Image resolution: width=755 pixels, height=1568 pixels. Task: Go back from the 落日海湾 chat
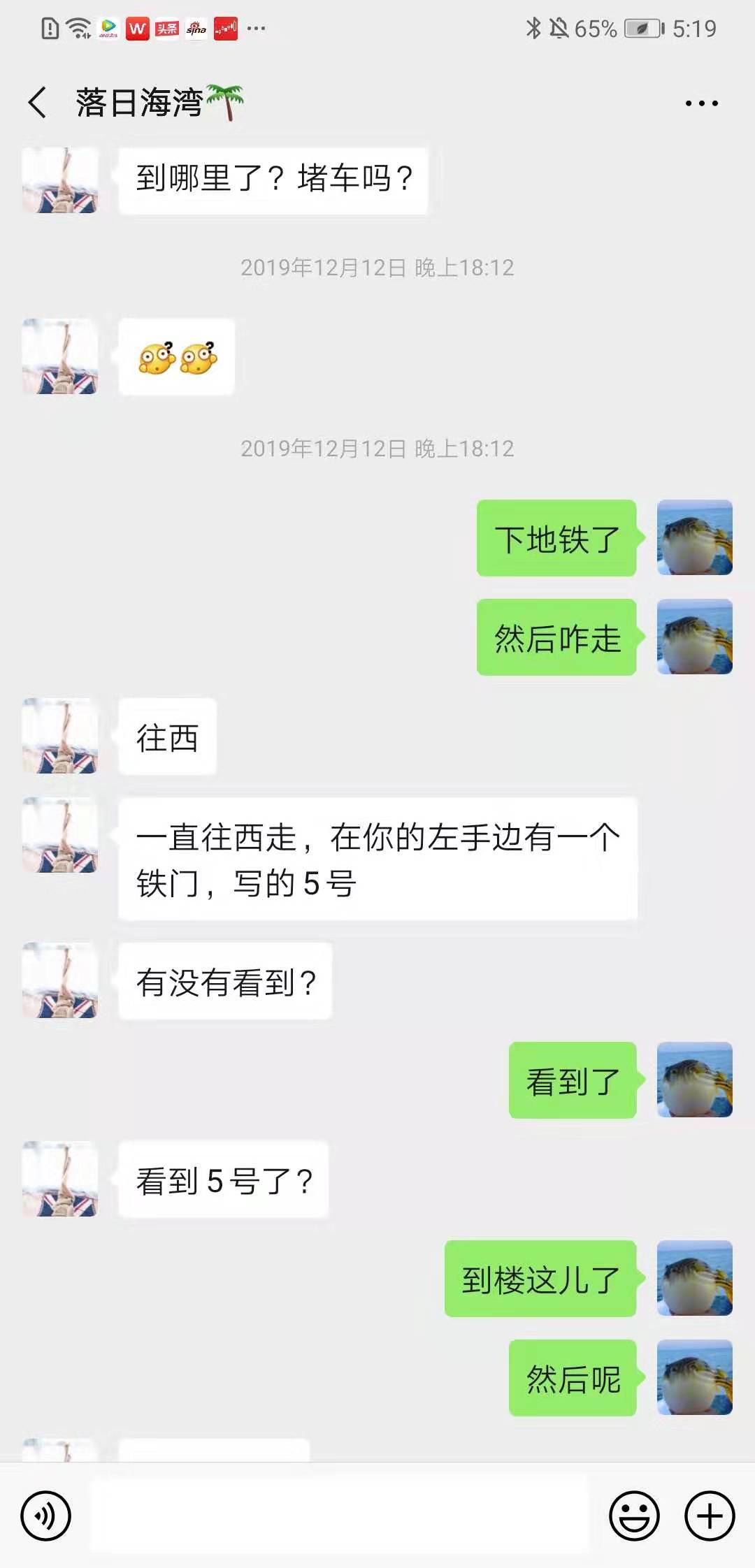(x=38, y=103)
